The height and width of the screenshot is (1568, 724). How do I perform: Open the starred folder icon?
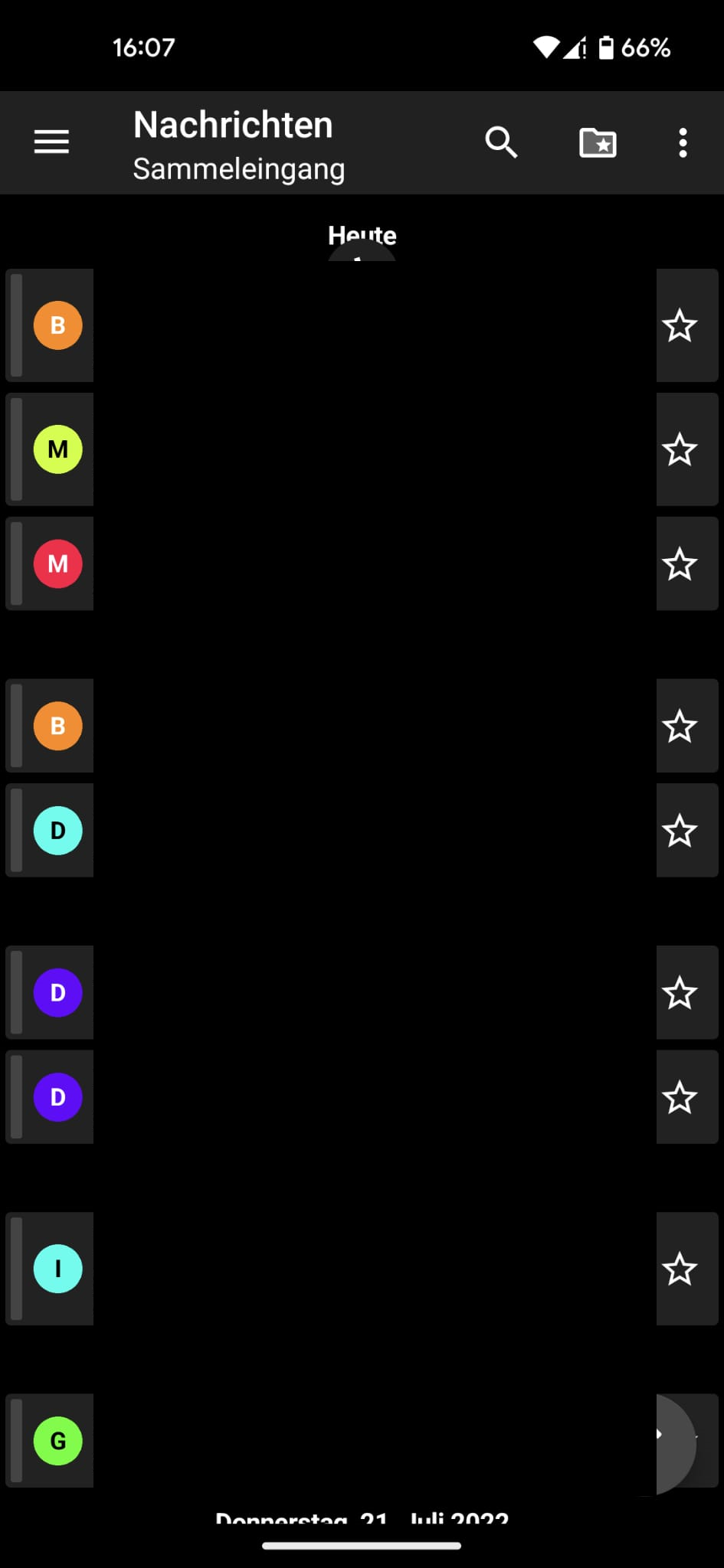[x=598, y=142]
